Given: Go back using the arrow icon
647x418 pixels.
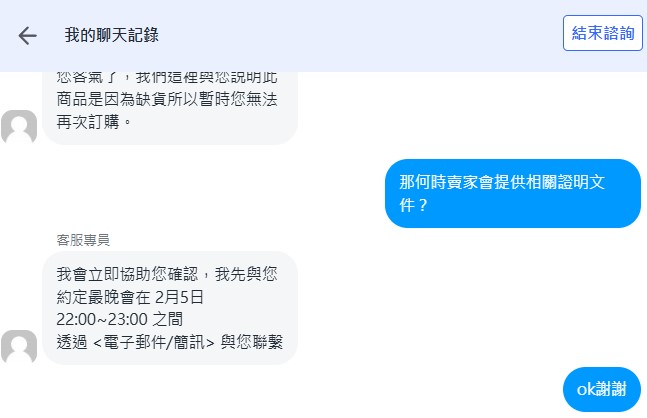Looking at the screenshot, I should pyautogui.click(x=27, y=36).
